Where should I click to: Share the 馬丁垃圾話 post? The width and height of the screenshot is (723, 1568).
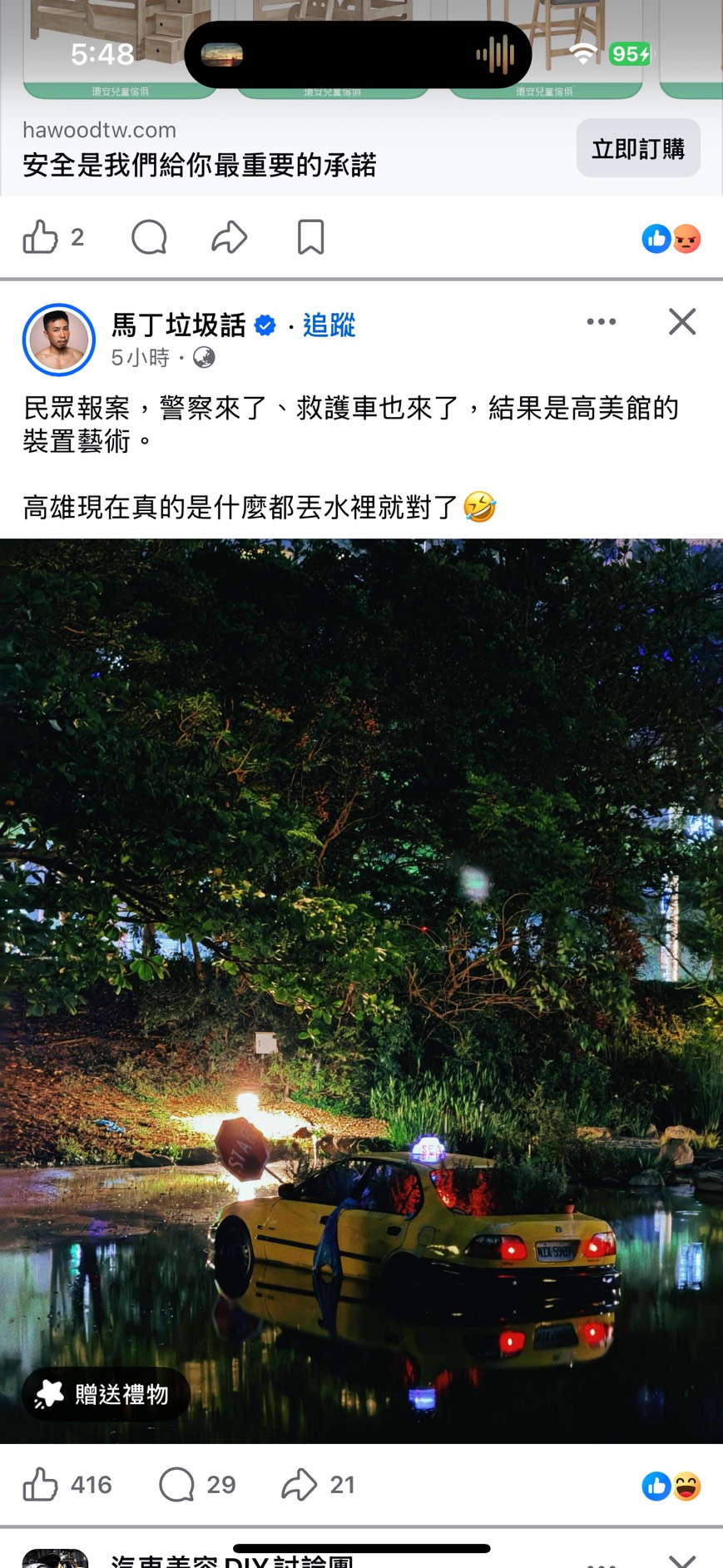click(x=300, y=1484)
